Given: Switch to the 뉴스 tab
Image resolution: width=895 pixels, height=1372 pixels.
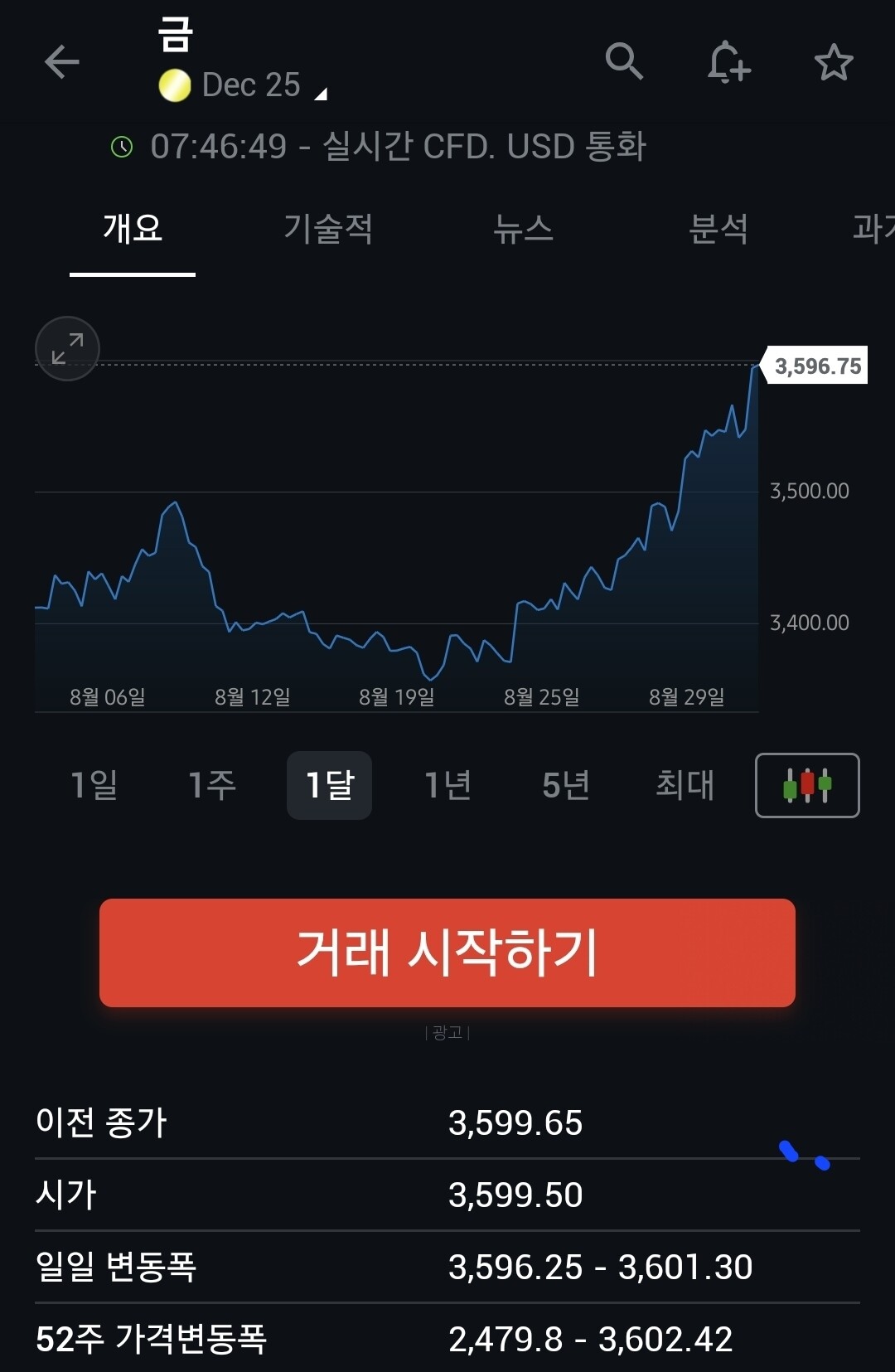Looking at the screenshot, I should (x=523, y=229).
